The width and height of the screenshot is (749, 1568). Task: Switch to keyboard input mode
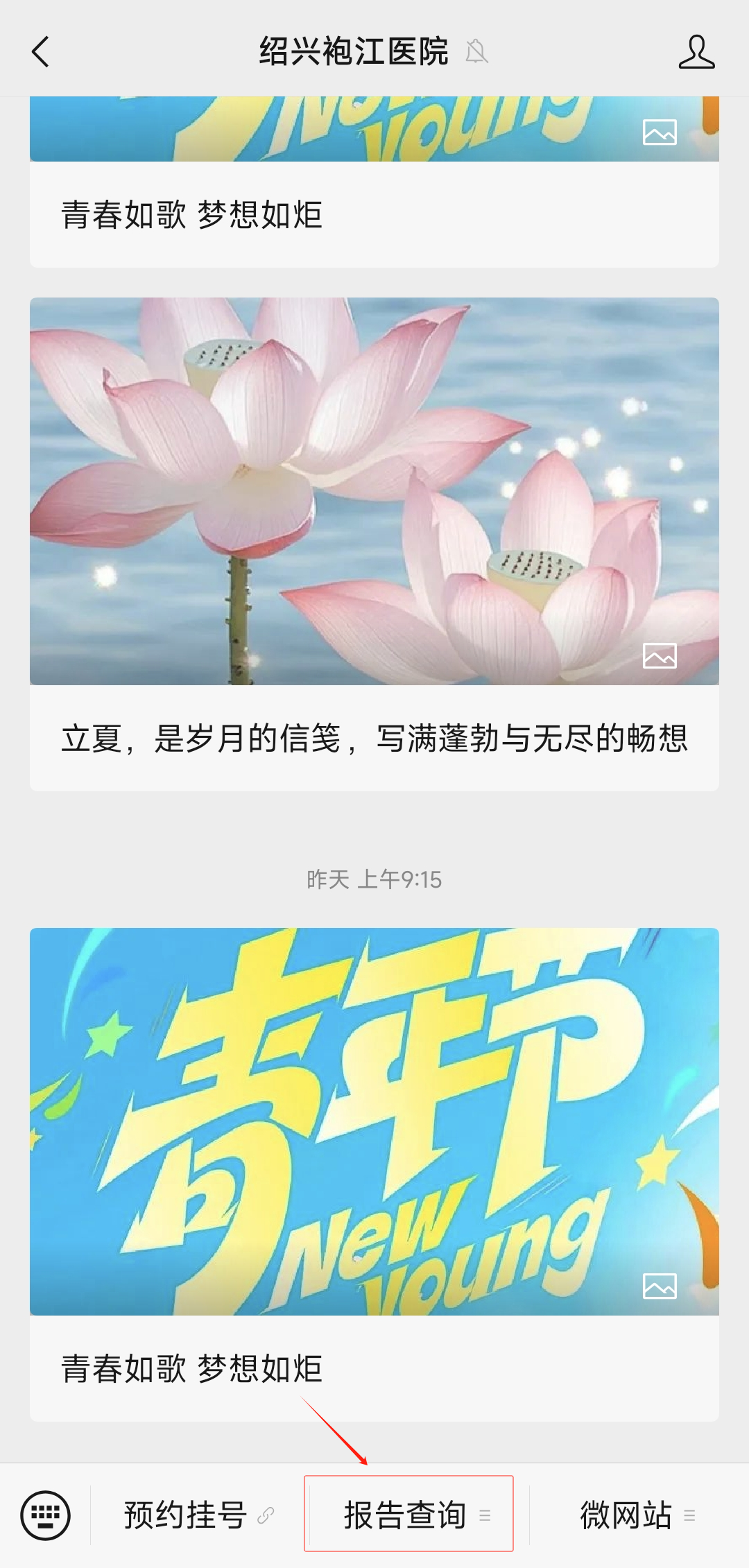[x=46, y=1515]
